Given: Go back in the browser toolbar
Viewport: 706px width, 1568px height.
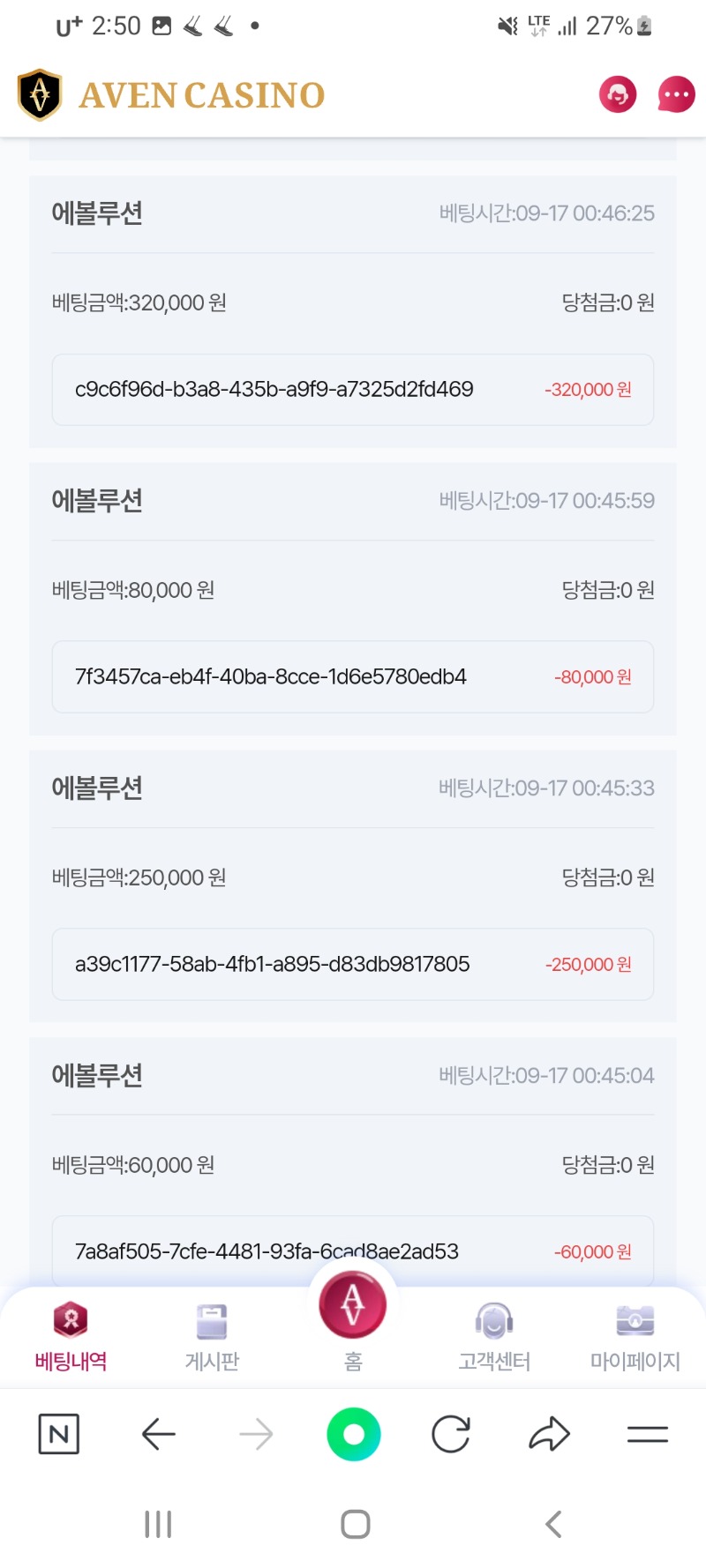Looking at the screenshot, I should (159, 1434).
